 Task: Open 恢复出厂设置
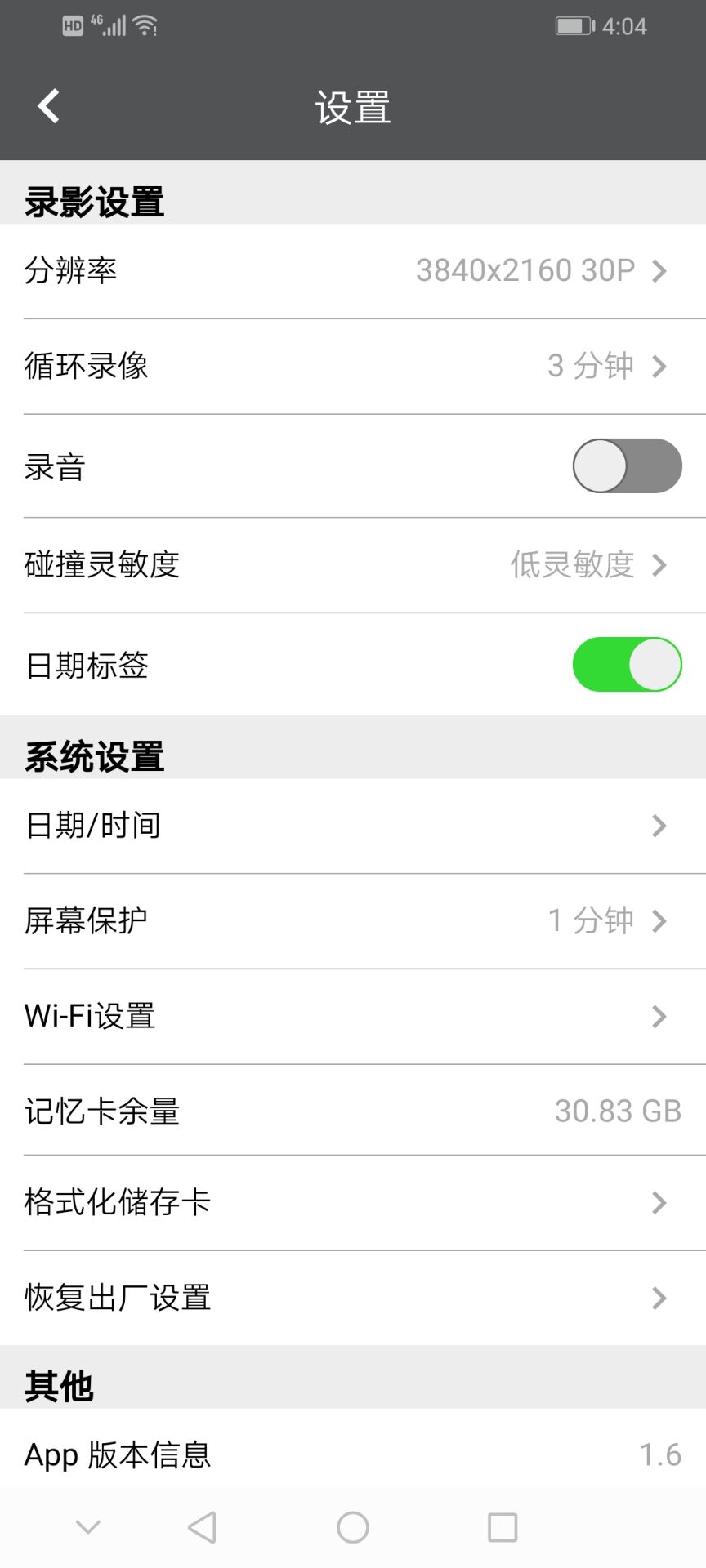[x=353, y=1298]
